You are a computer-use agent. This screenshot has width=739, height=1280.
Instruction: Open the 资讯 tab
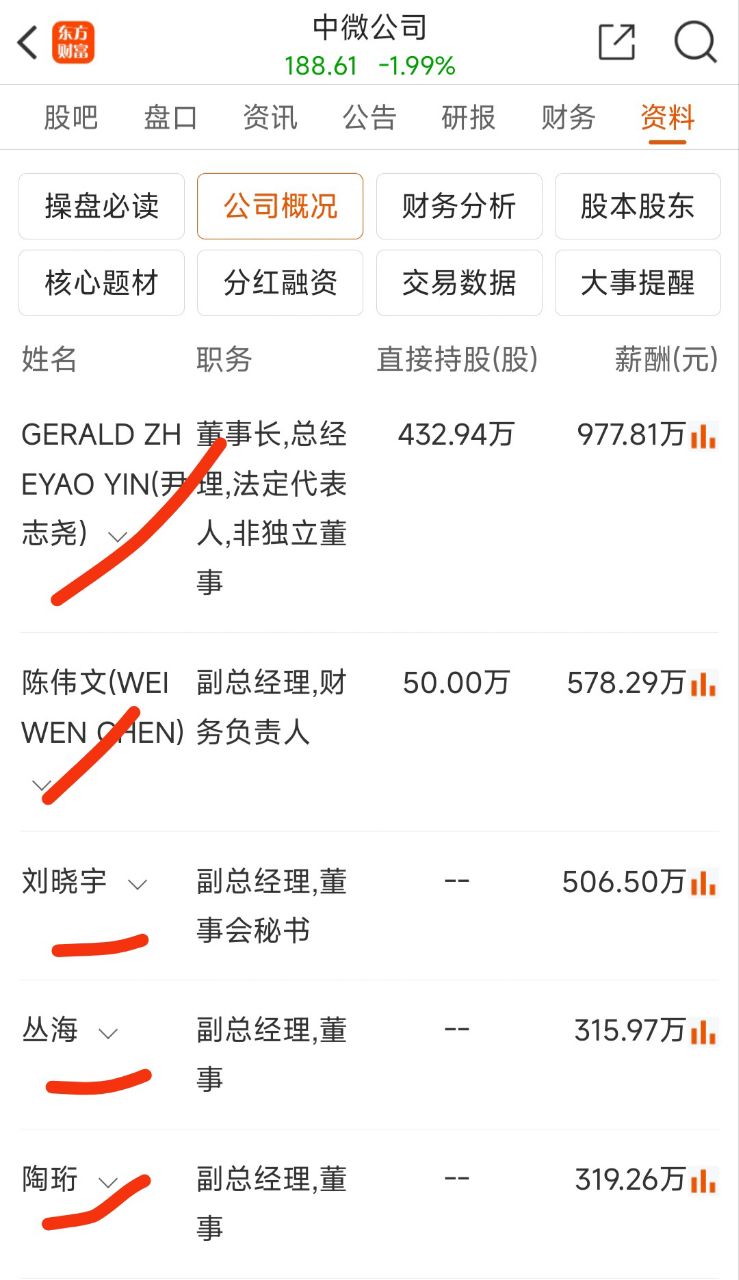click(270, 118)
